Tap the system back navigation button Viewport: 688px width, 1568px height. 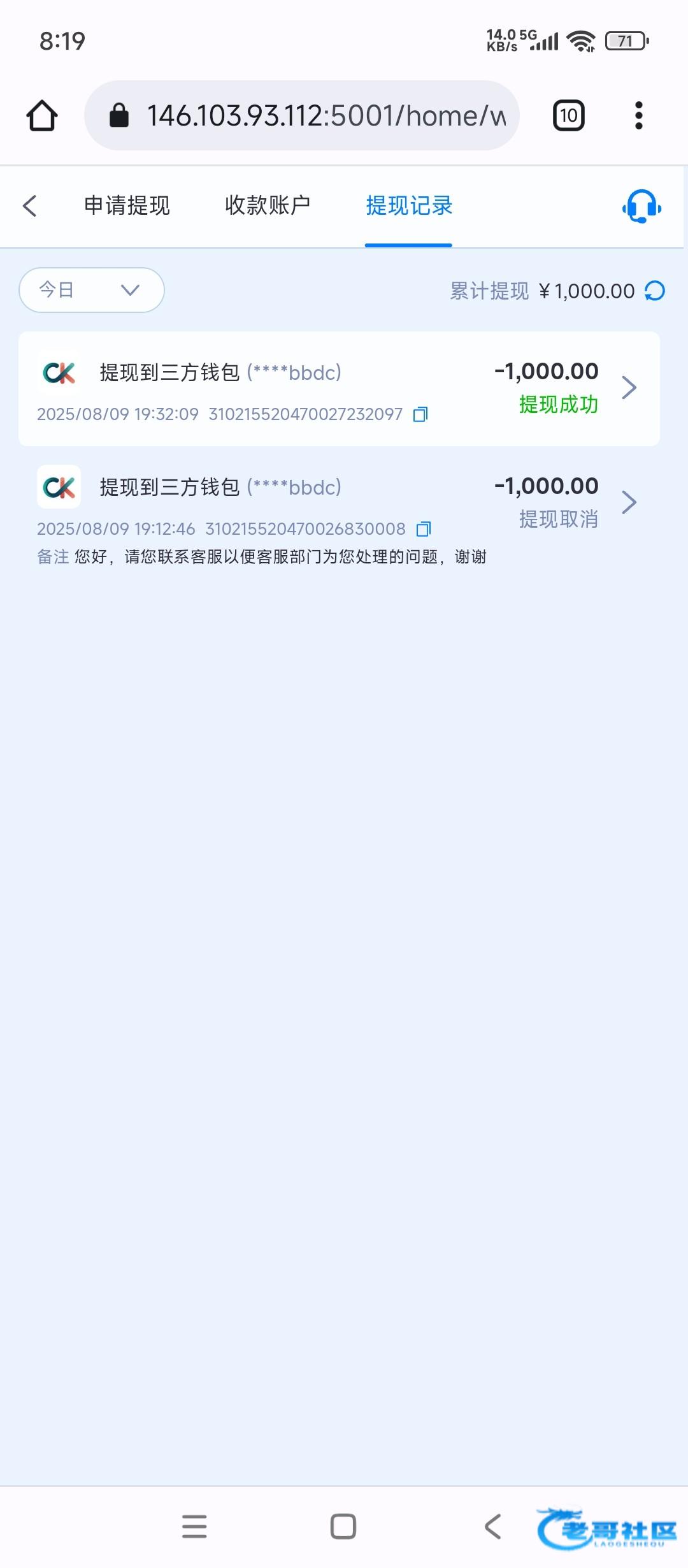tap(492, 1527)
